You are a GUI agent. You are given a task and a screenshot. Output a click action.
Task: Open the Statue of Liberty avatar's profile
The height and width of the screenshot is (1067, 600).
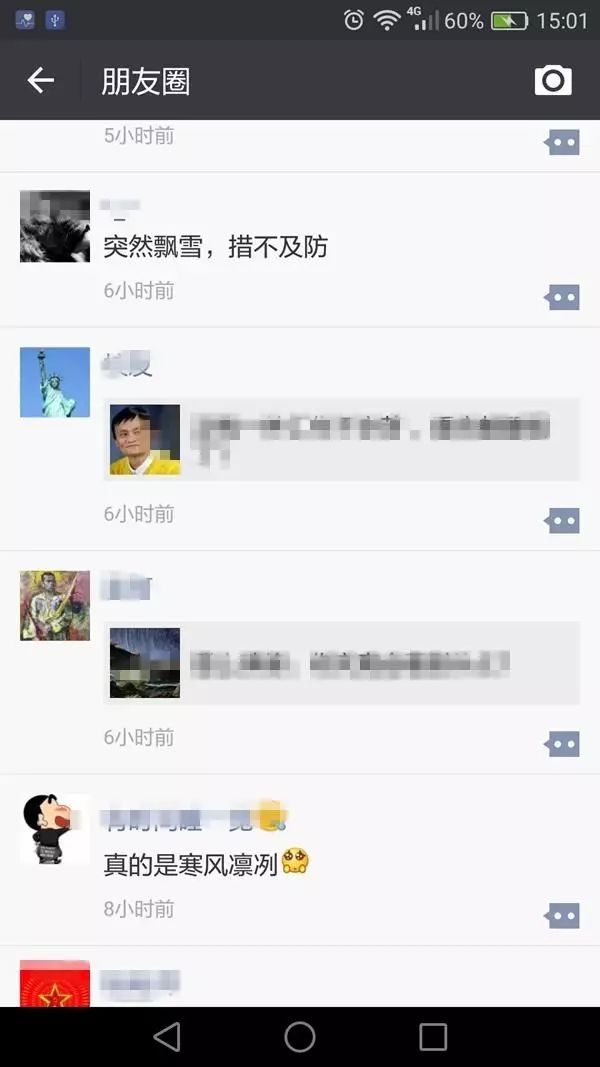pos(55,382)
